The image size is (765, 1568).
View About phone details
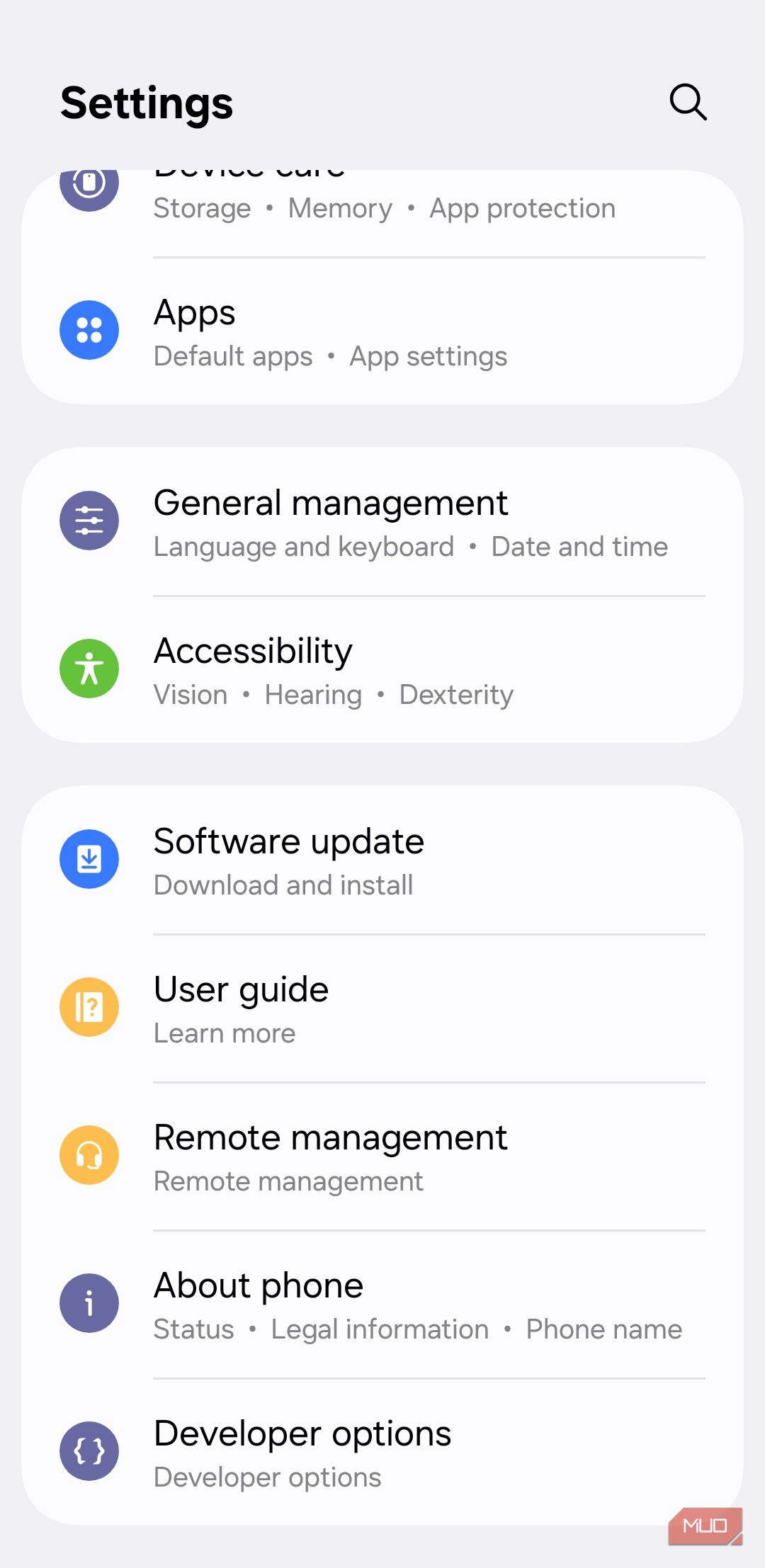[382, 1305]
